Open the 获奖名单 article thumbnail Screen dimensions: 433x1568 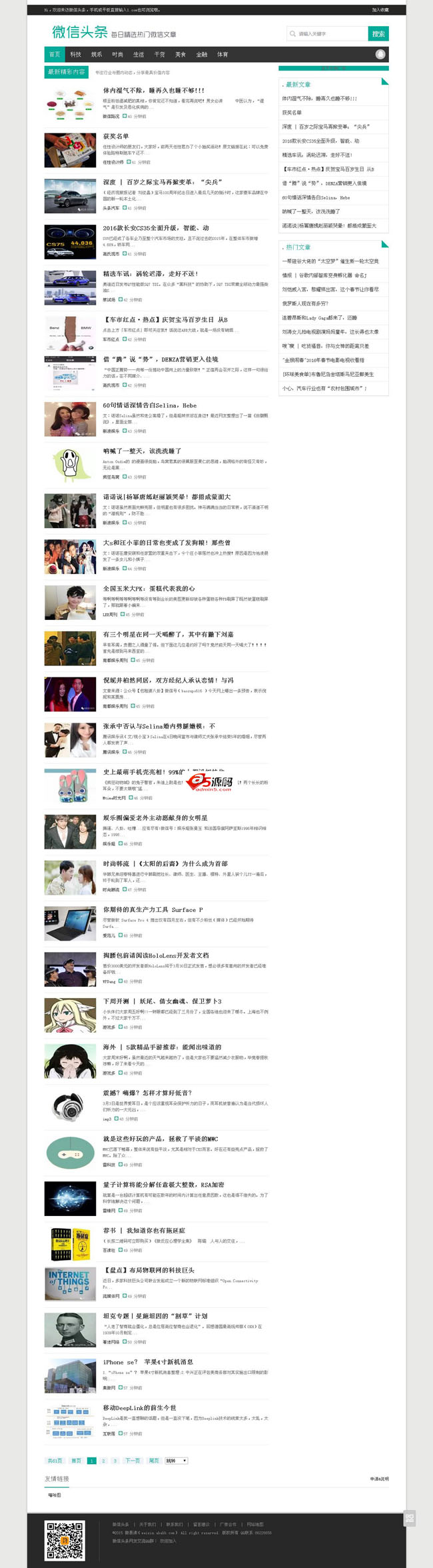click(x=70, y=149)
